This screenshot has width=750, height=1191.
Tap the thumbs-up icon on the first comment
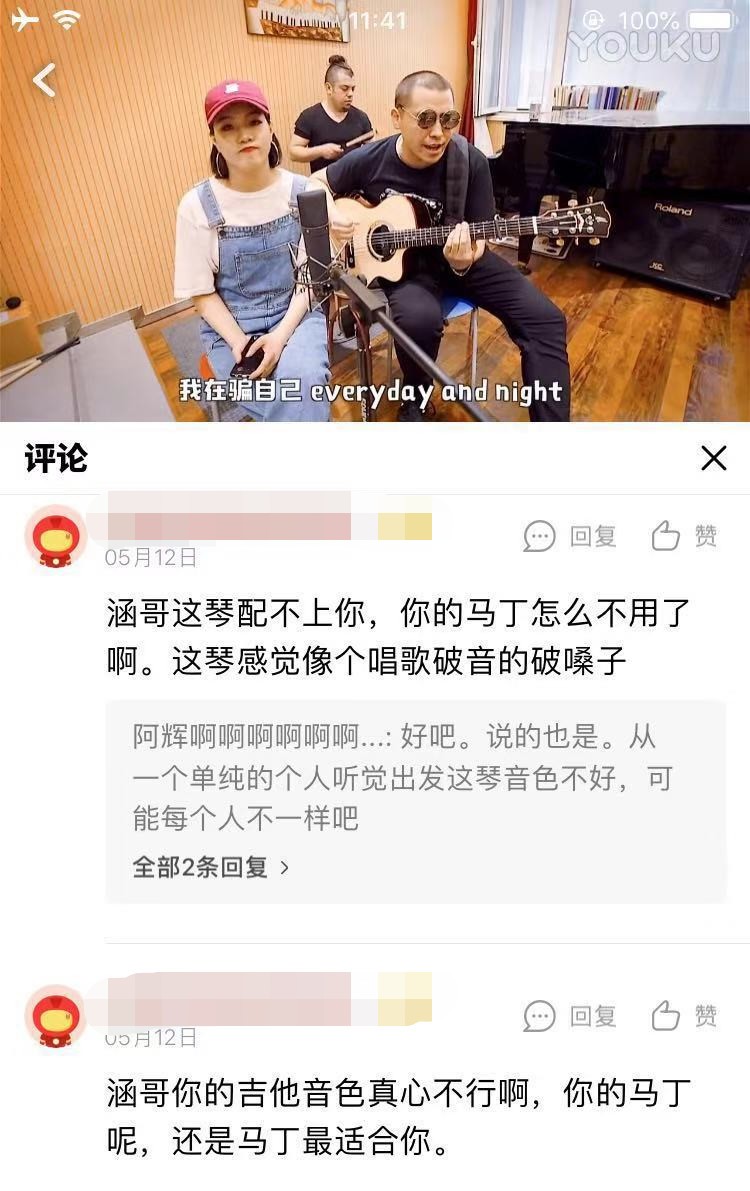click(665, 536)
